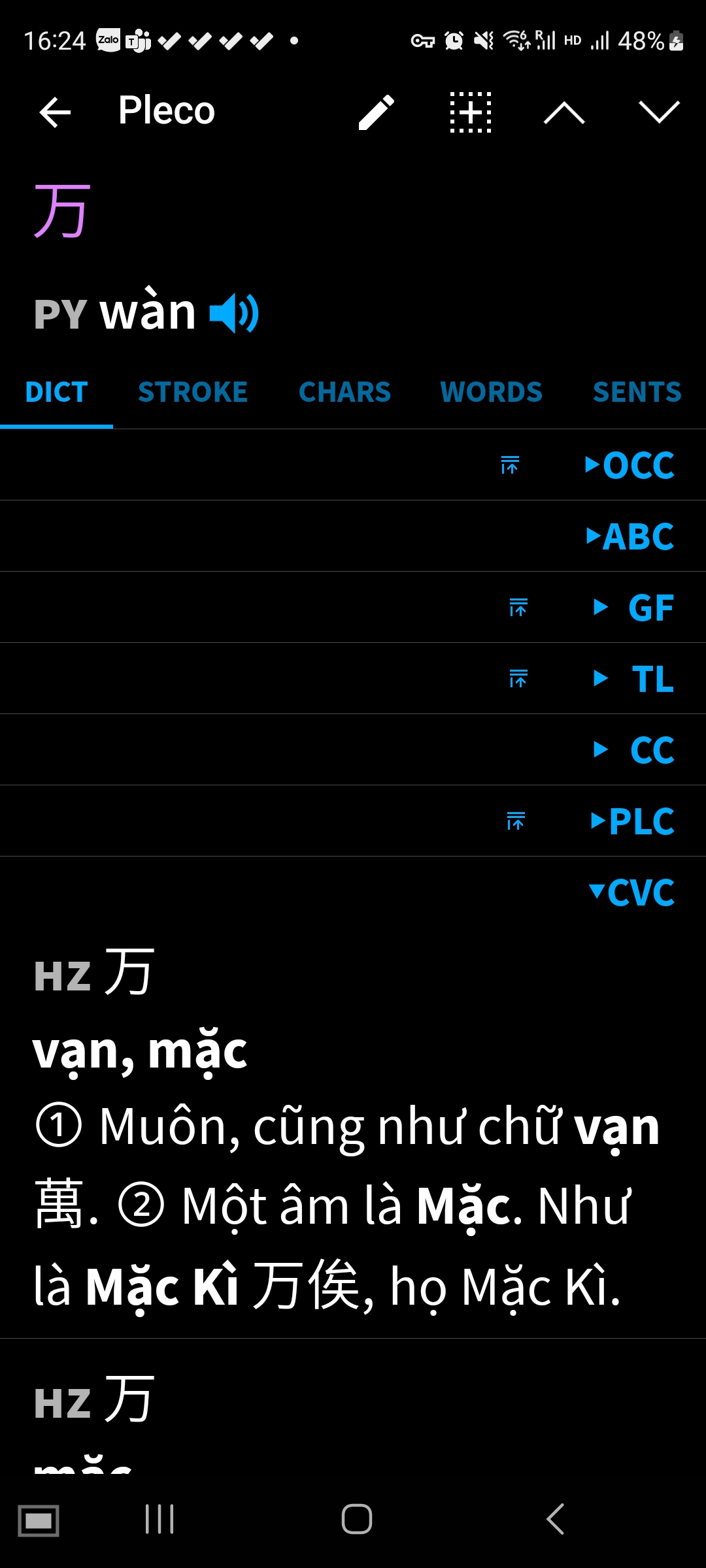
Task: Expand the PLC dictionary section
Action: (x=632, y=821)
